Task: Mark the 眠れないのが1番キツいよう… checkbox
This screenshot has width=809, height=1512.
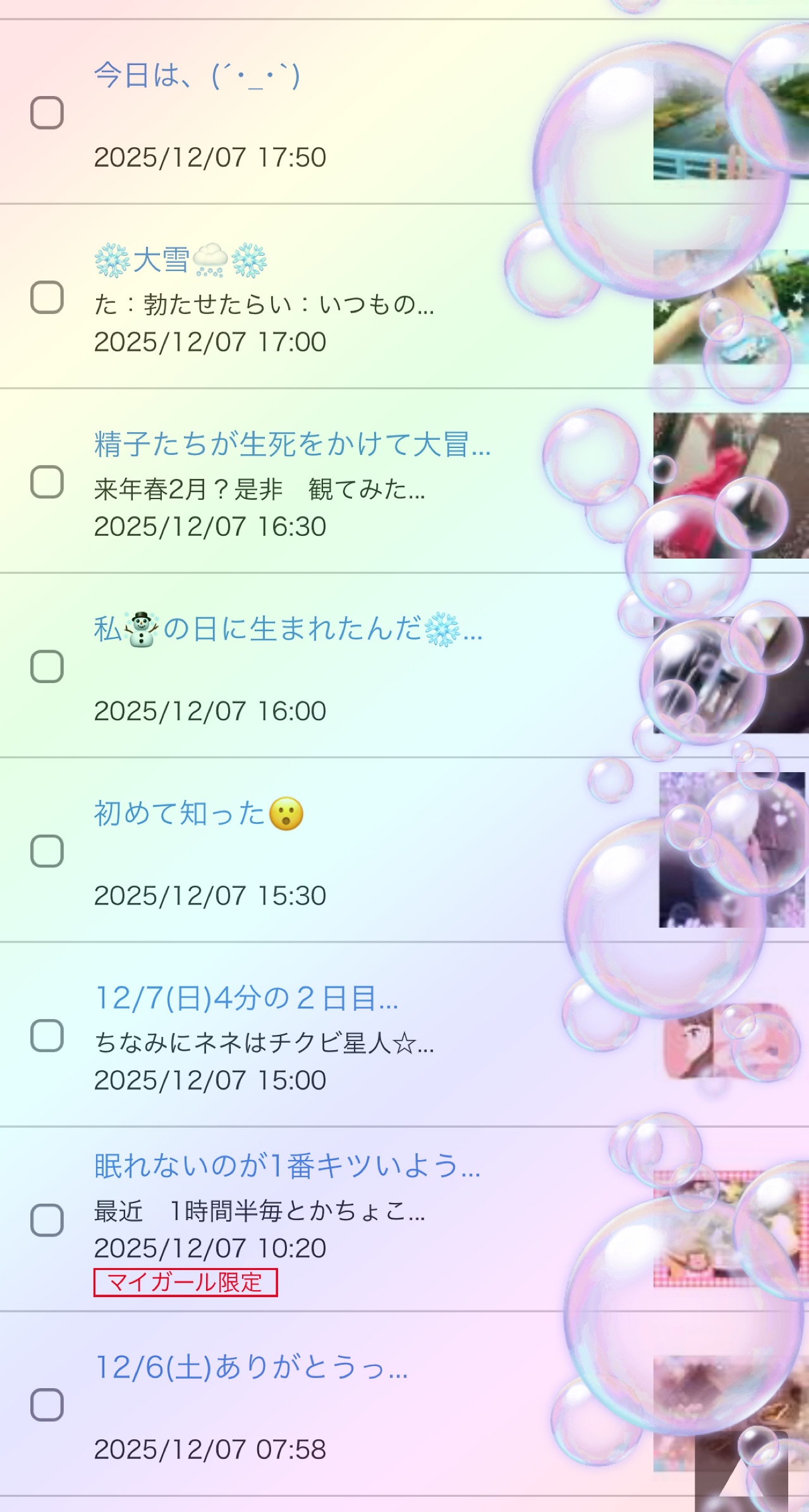Action: click(x=47, y=1219)
